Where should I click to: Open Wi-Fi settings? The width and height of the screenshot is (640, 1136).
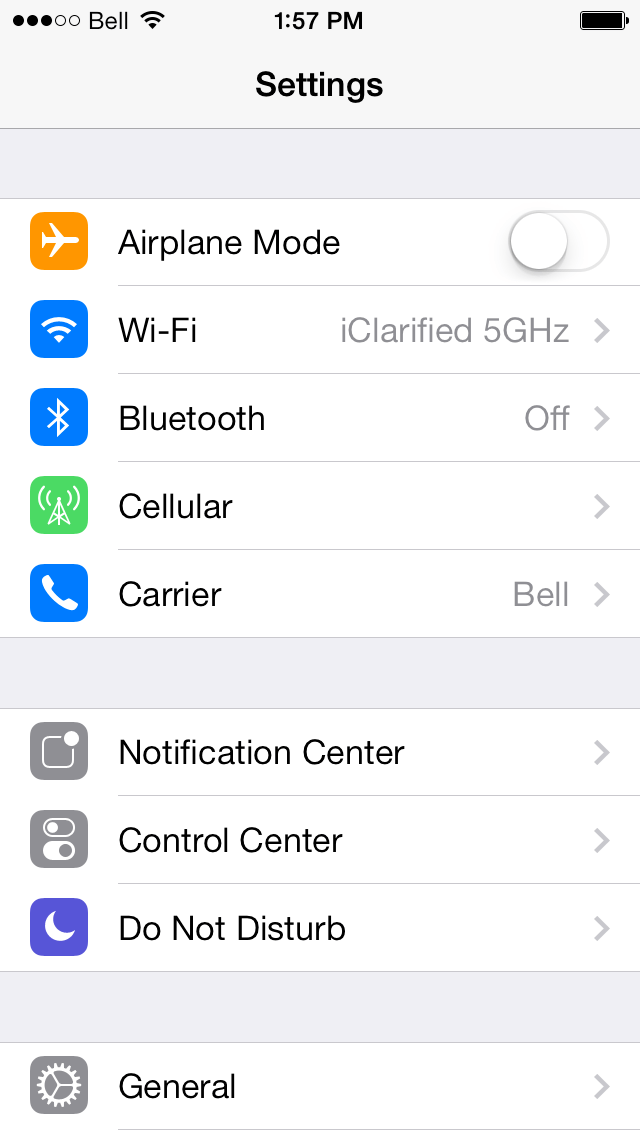pos(320,330)
